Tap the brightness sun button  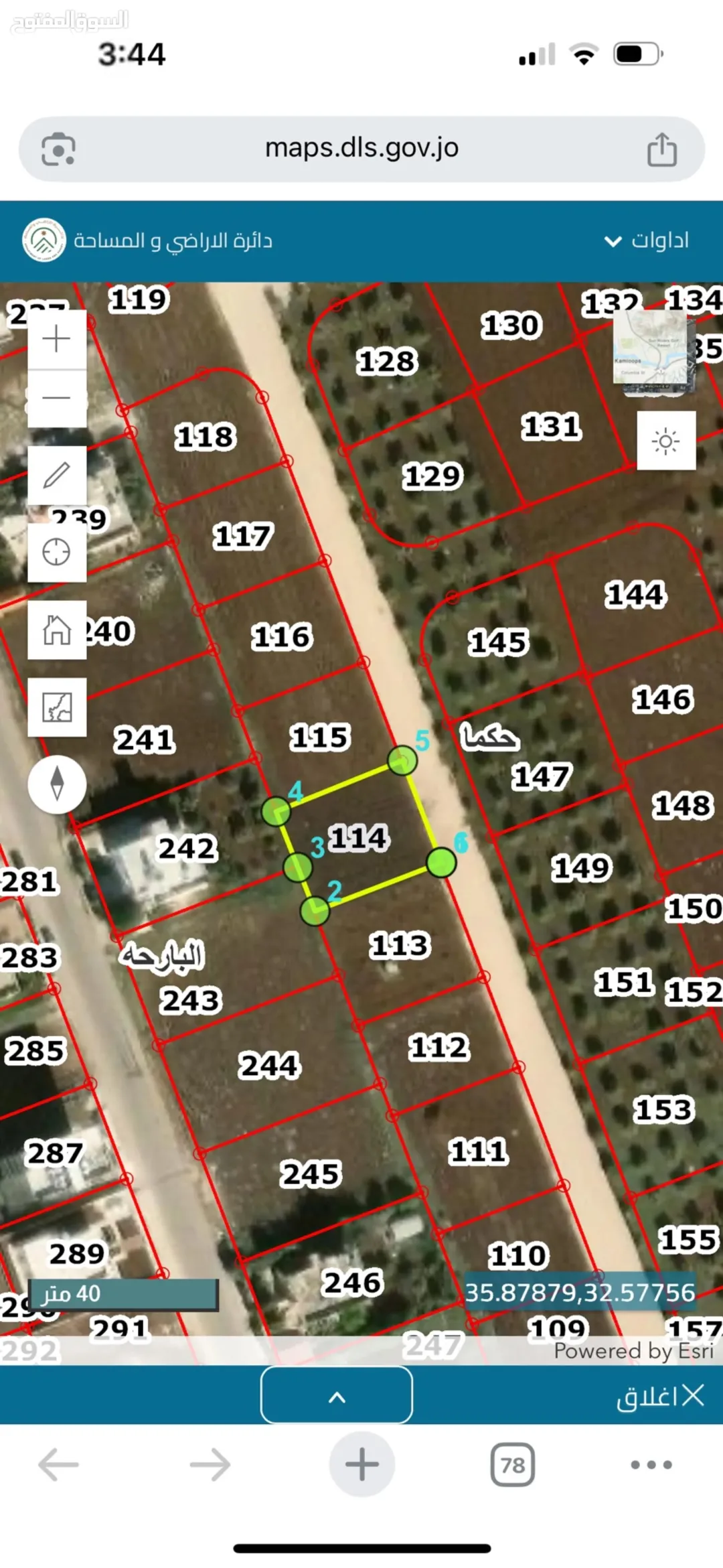[666, 441]
